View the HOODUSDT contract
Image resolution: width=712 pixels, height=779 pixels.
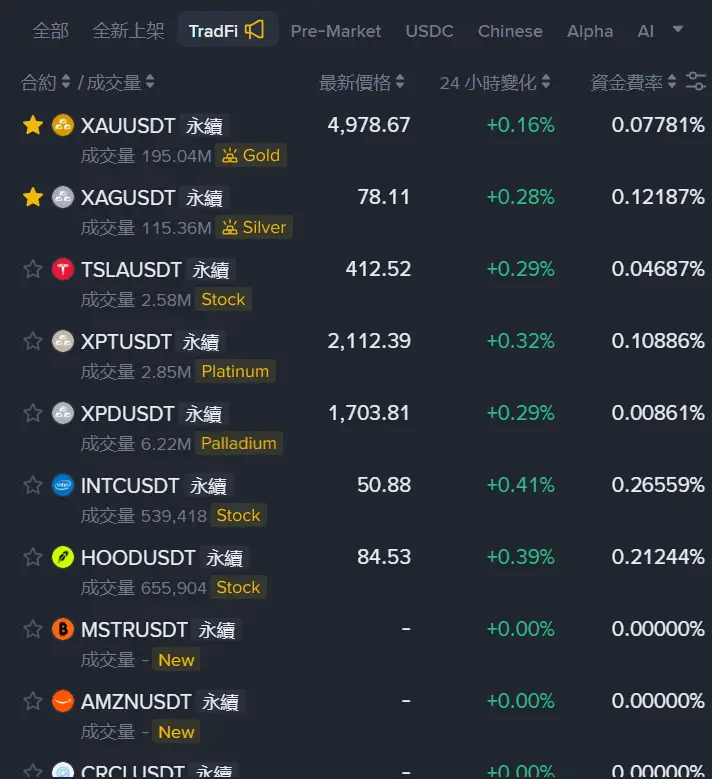tap(138, 557)
